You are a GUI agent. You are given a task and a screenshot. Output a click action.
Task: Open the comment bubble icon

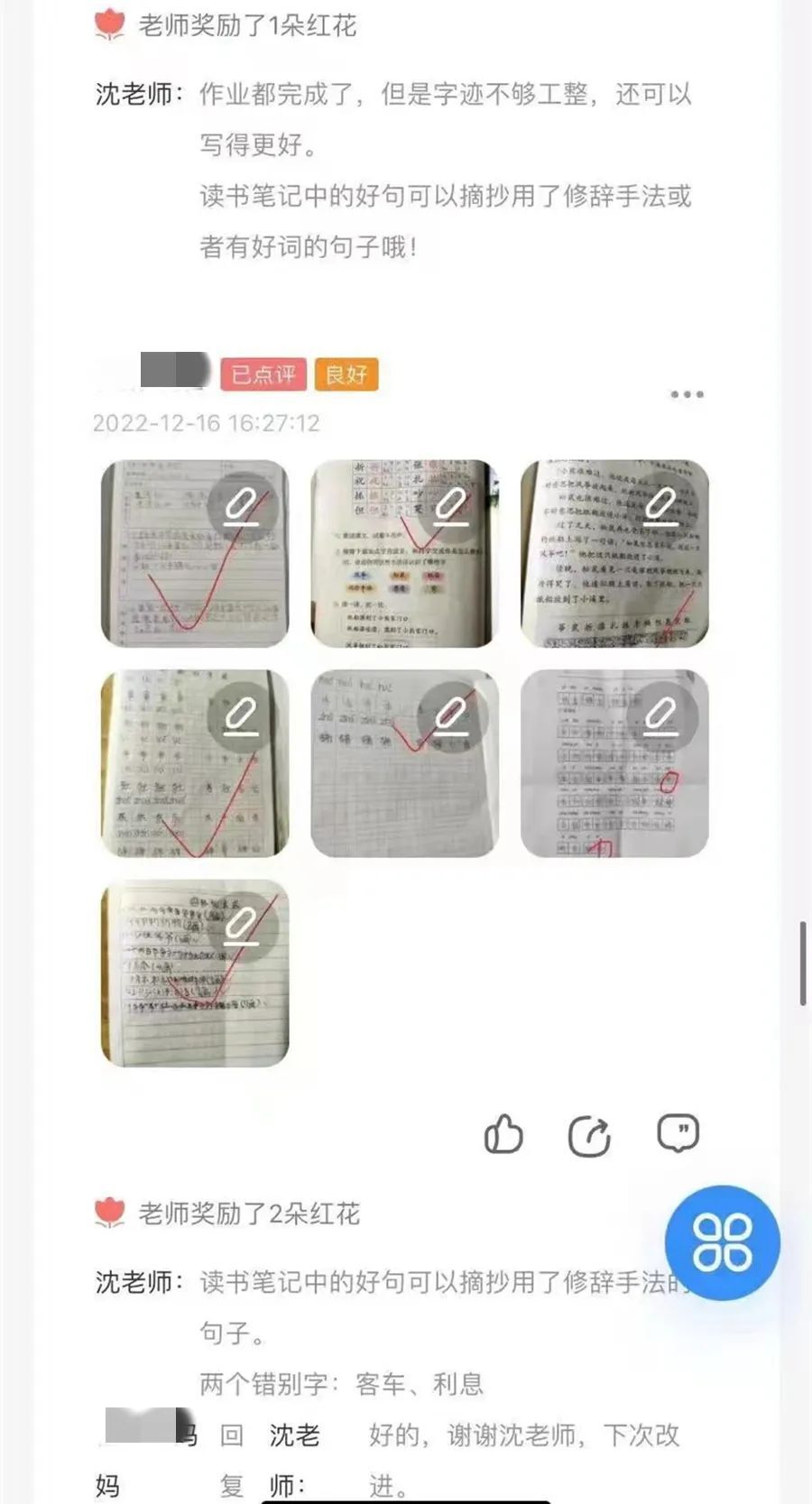coord(678,1134)
